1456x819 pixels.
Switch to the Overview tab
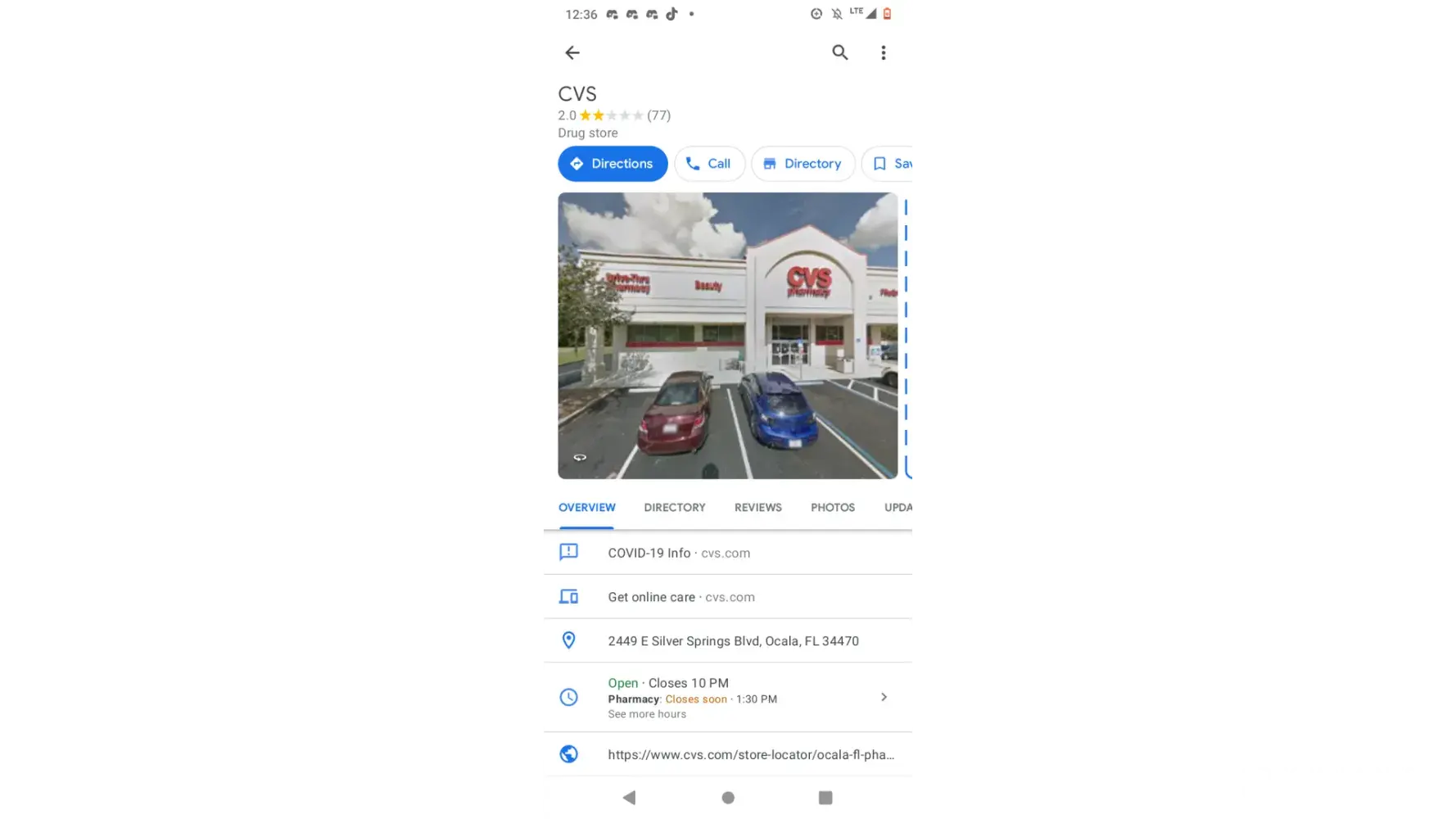pyautogui.click(x=586, y=508)
